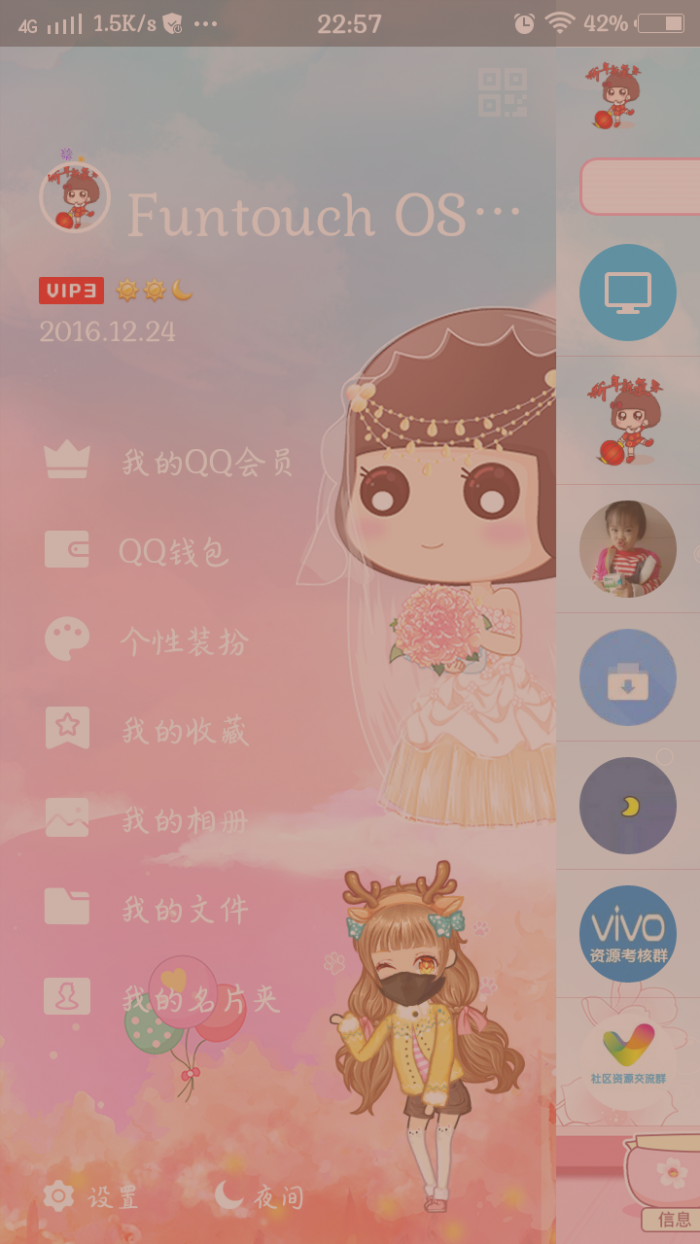This screenshot has width=700, height=1244.
Task: Open the Funtouch OS profile avatar
Action: pyautogui.click(x=74, y=197)
